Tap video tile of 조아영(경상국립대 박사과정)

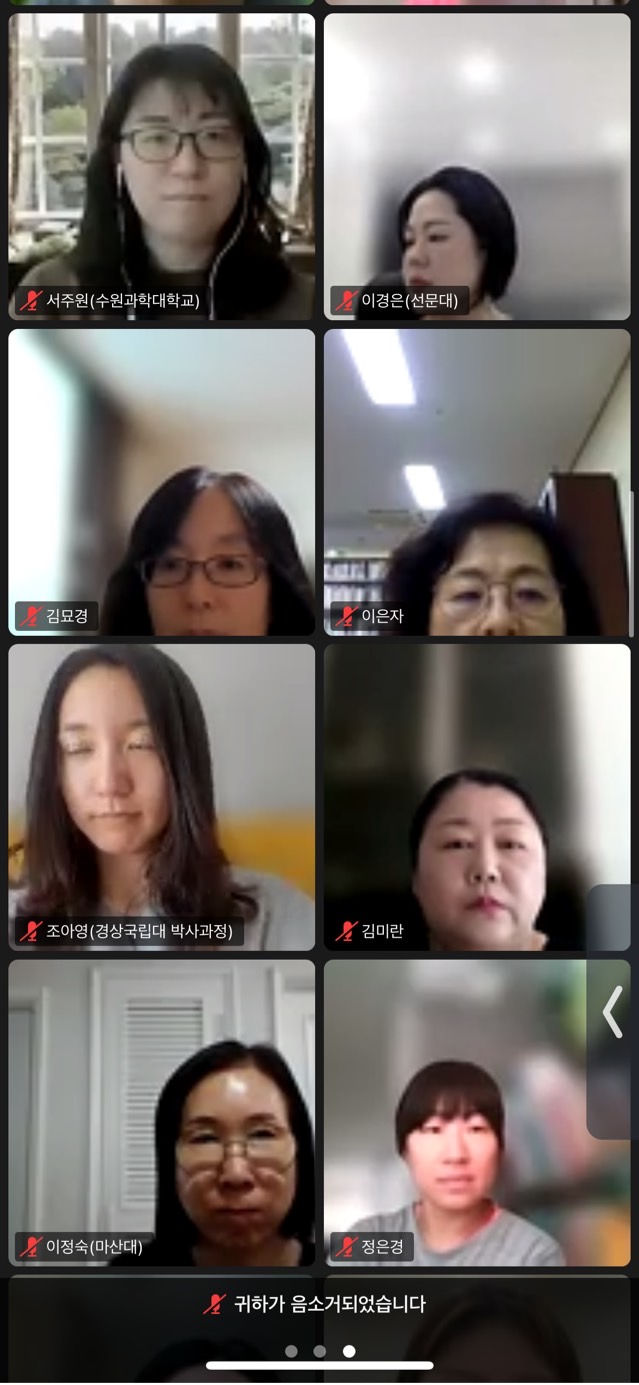[161, 797]
